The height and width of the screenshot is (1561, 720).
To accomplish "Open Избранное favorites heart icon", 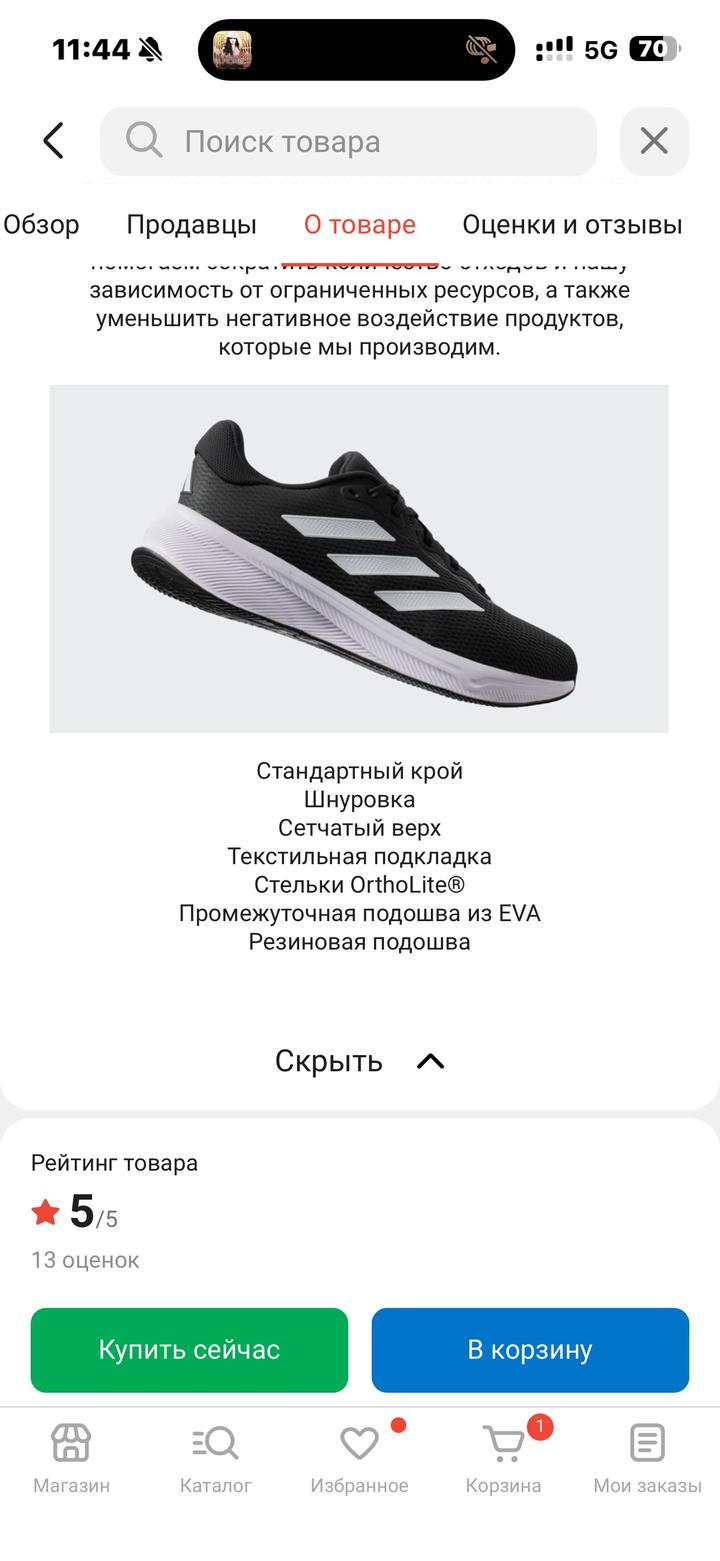I will [x=357, y=1443].
